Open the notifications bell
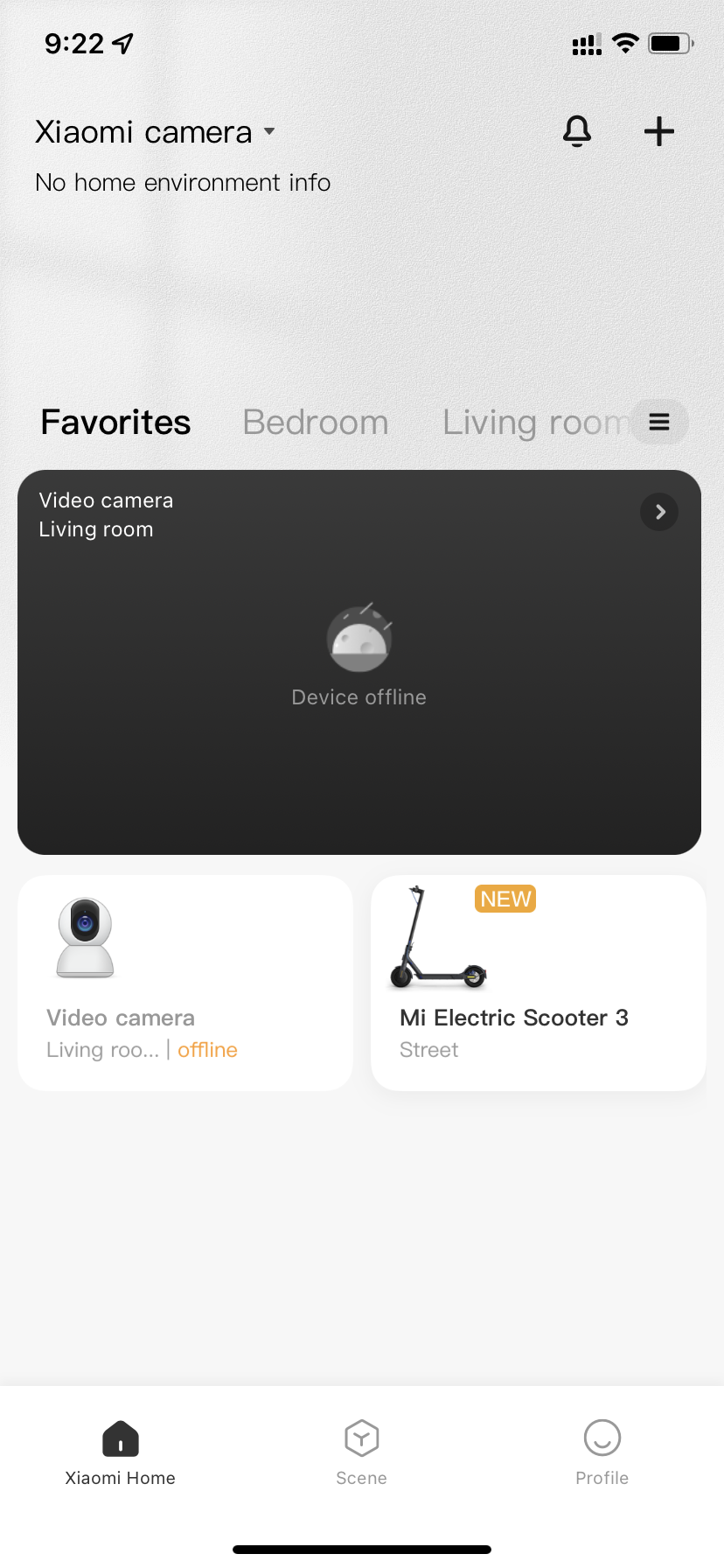 coord(577,131)
